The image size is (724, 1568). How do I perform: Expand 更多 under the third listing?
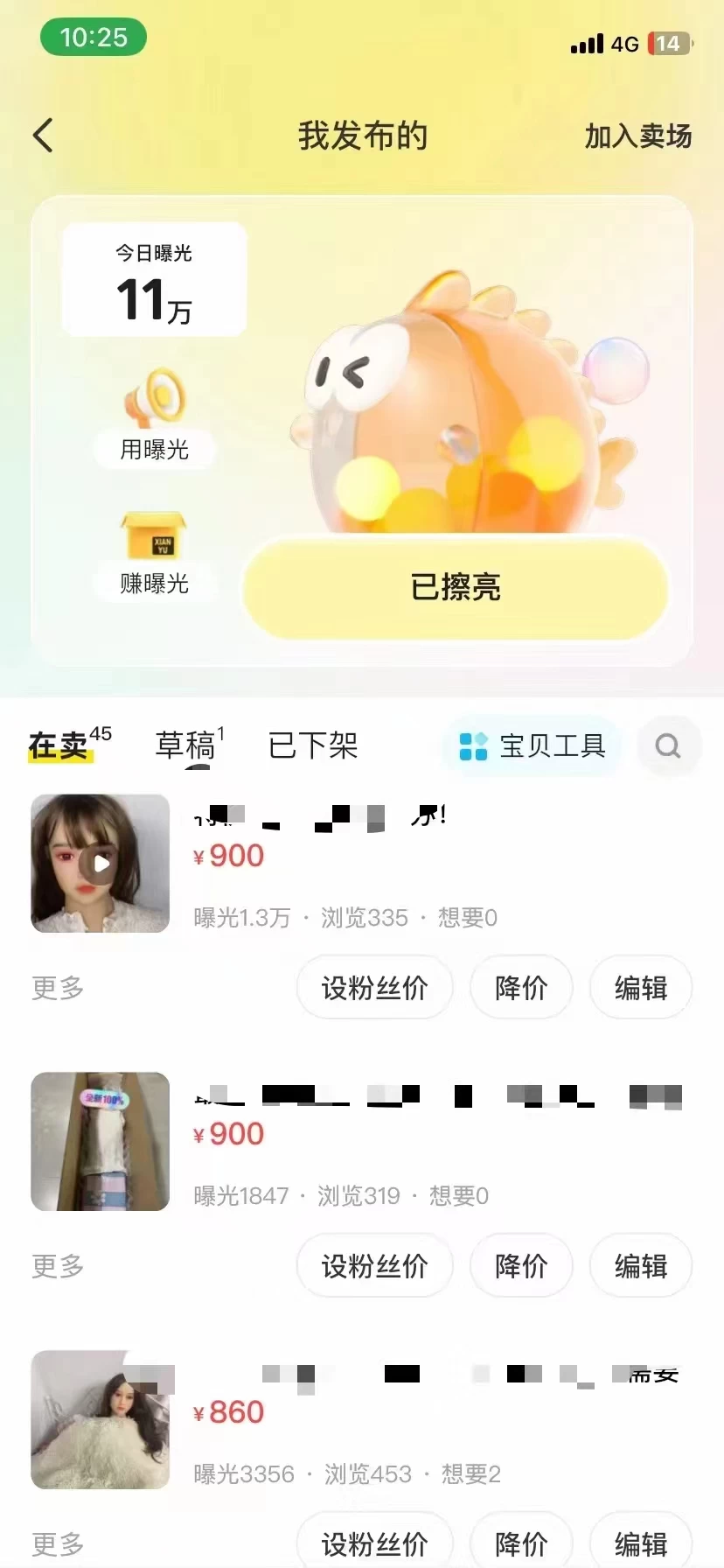(56, 1543)
